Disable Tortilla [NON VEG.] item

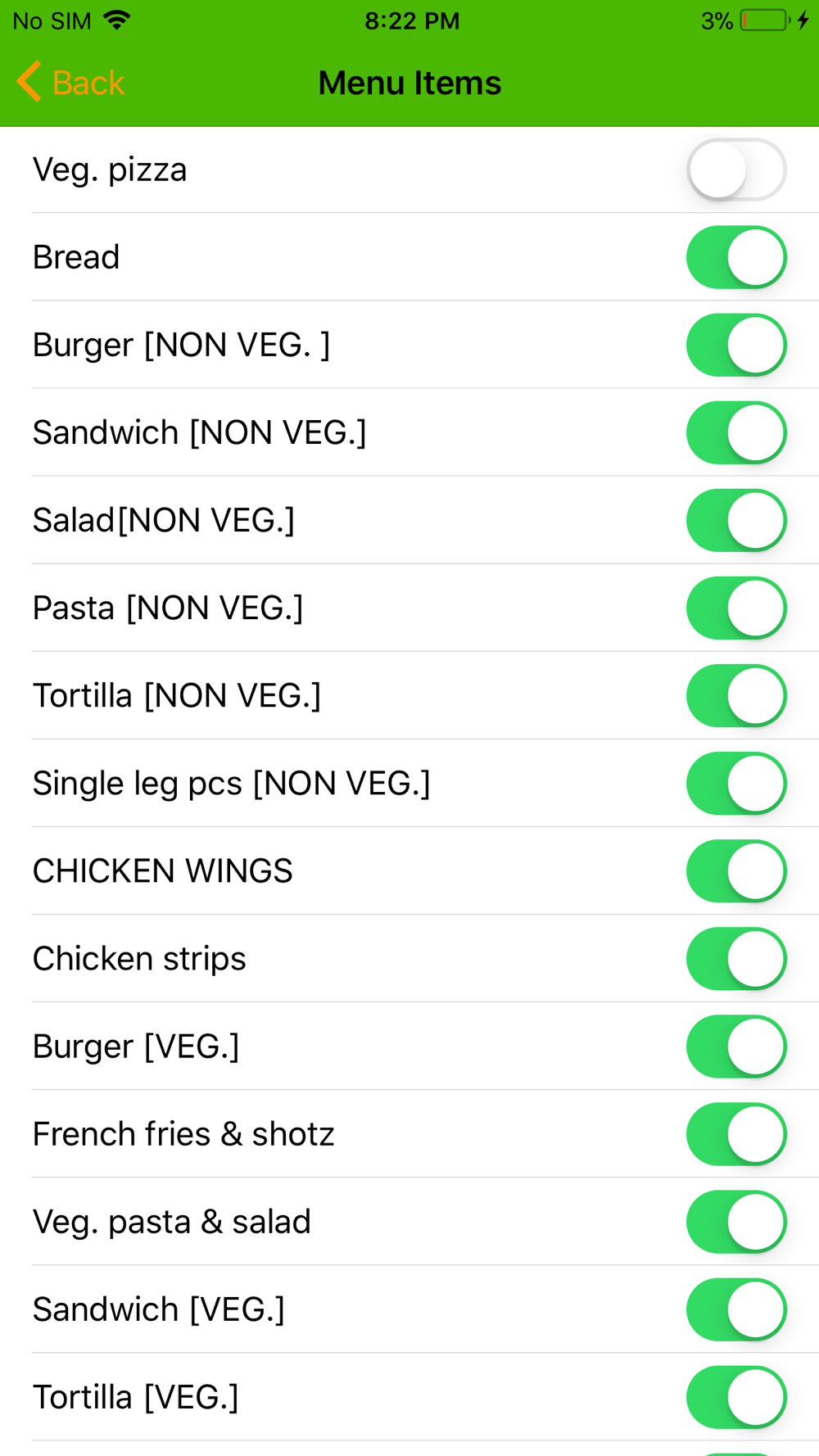[736, 695]
